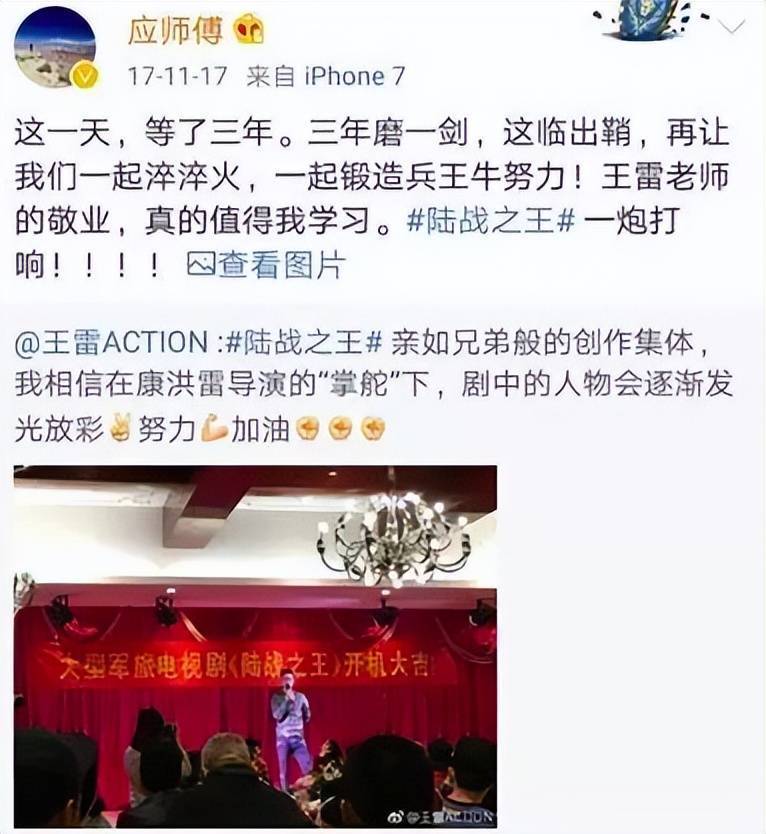Visit the @王雷ACTION profile link
Viewport: 766px width, 834px height.
click(x=111, y=342)
